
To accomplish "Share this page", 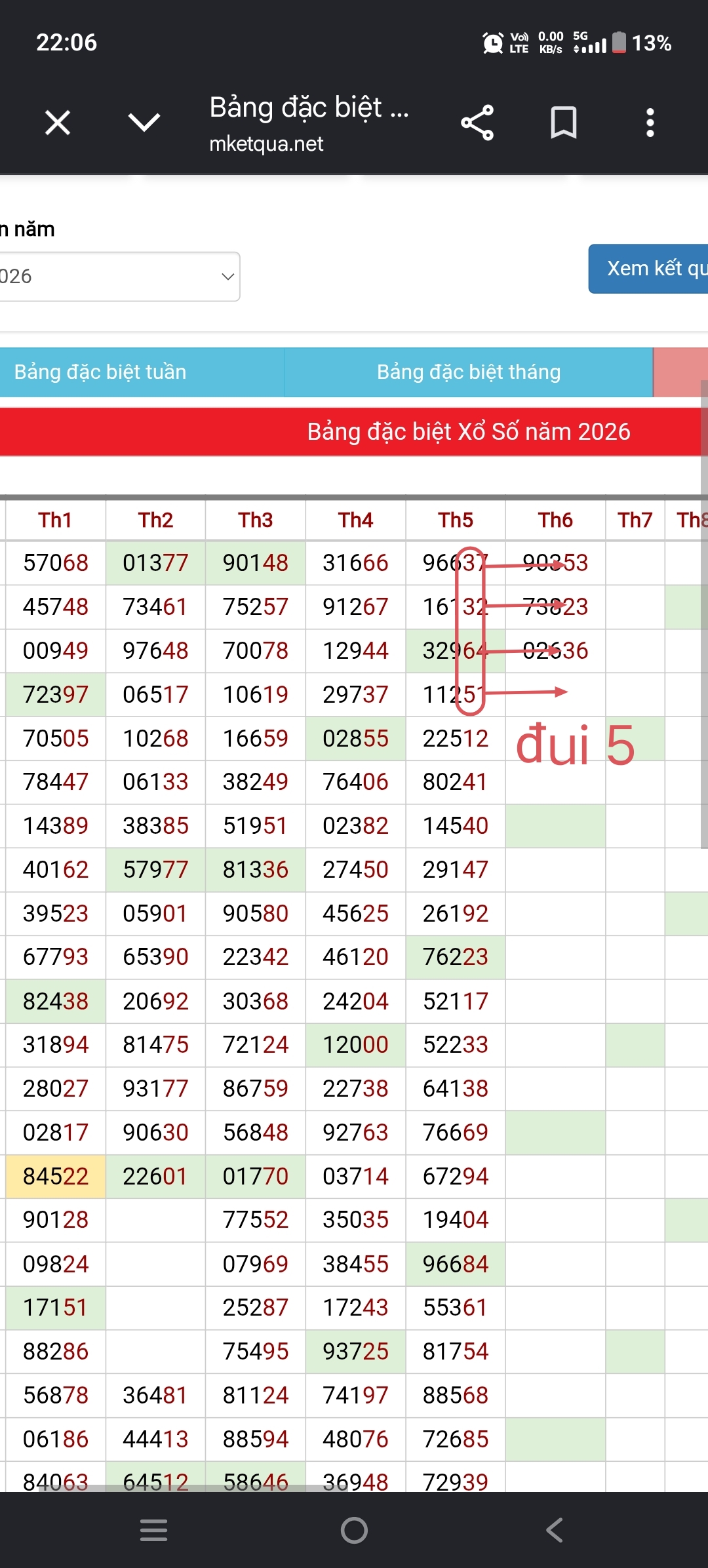I will [477, 123].
